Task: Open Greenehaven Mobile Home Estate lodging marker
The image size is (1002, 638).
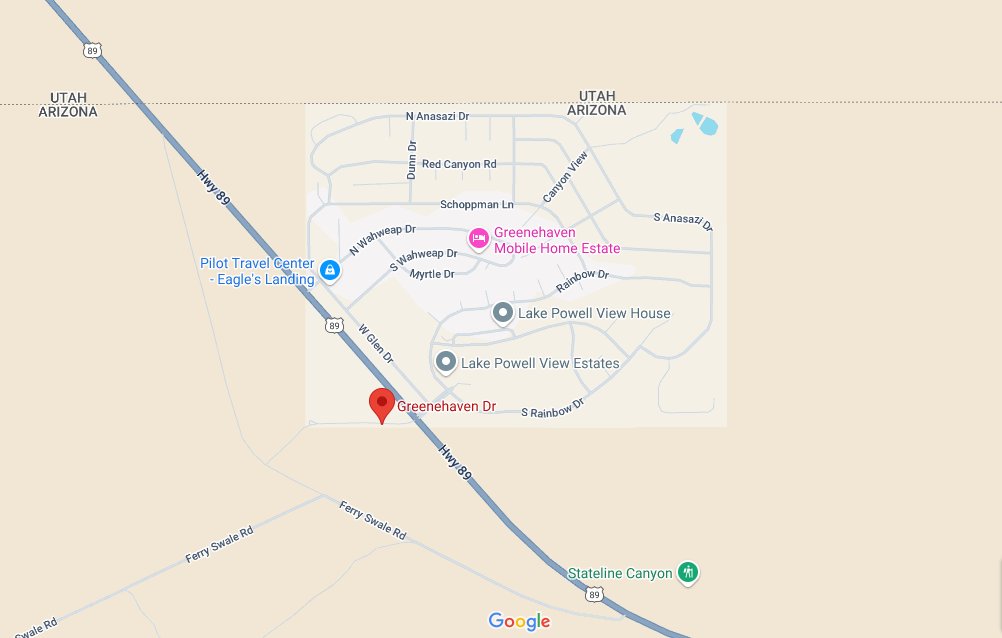Action: point(479,237)
